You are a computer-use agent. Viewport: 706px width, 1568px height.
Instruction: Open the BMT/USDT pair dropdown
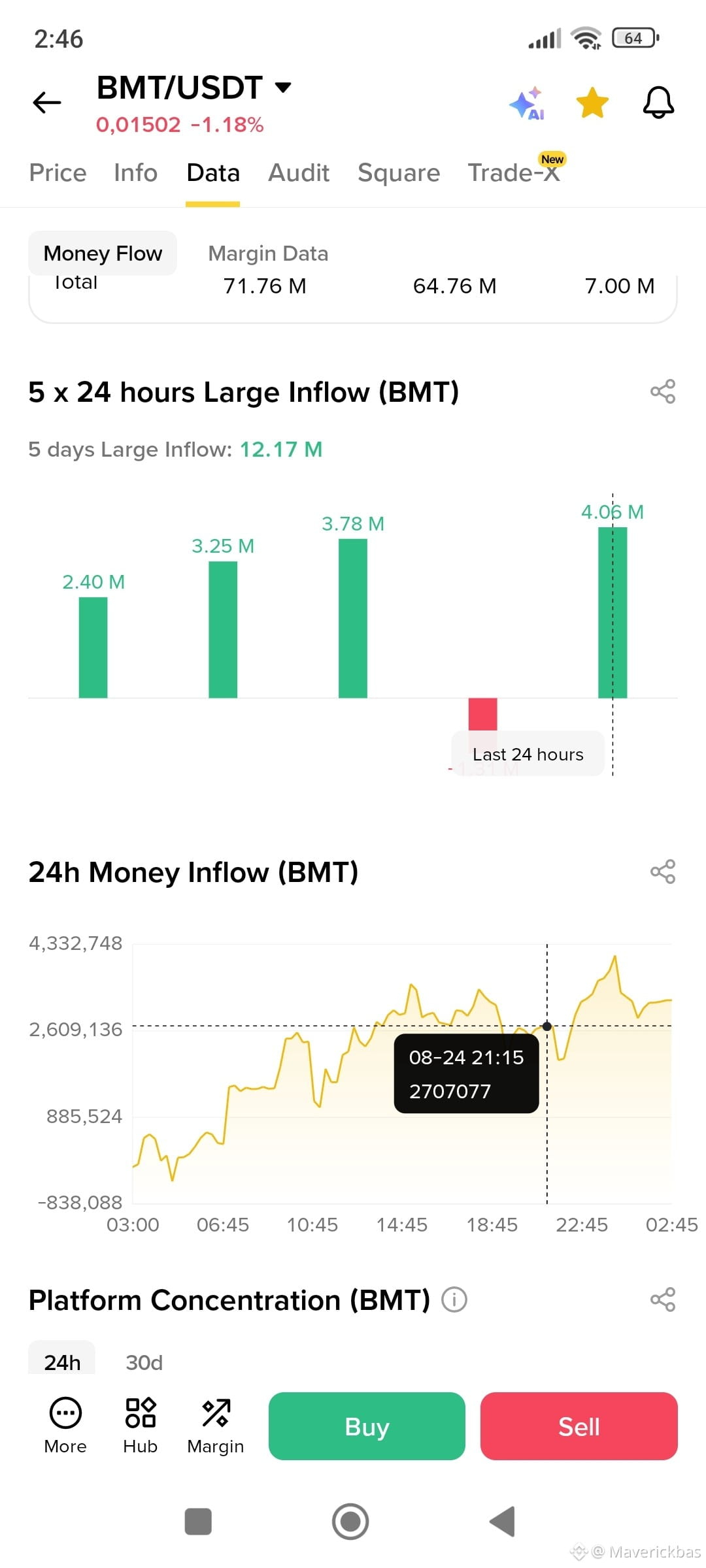click(193, 88)
